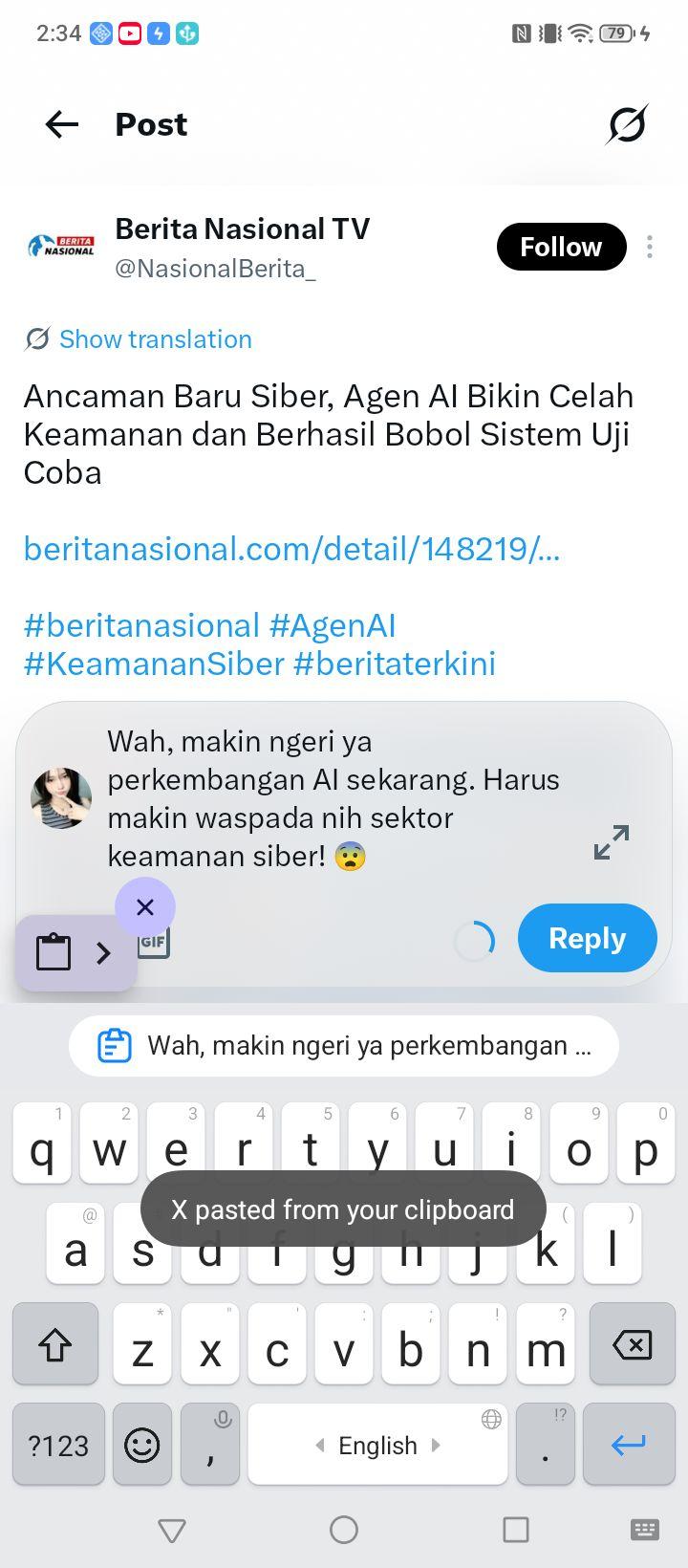The height and width of the screenshot is (1568, 688).
Task: Open the post's three-dot overflow menu
Action: [650, 247]
